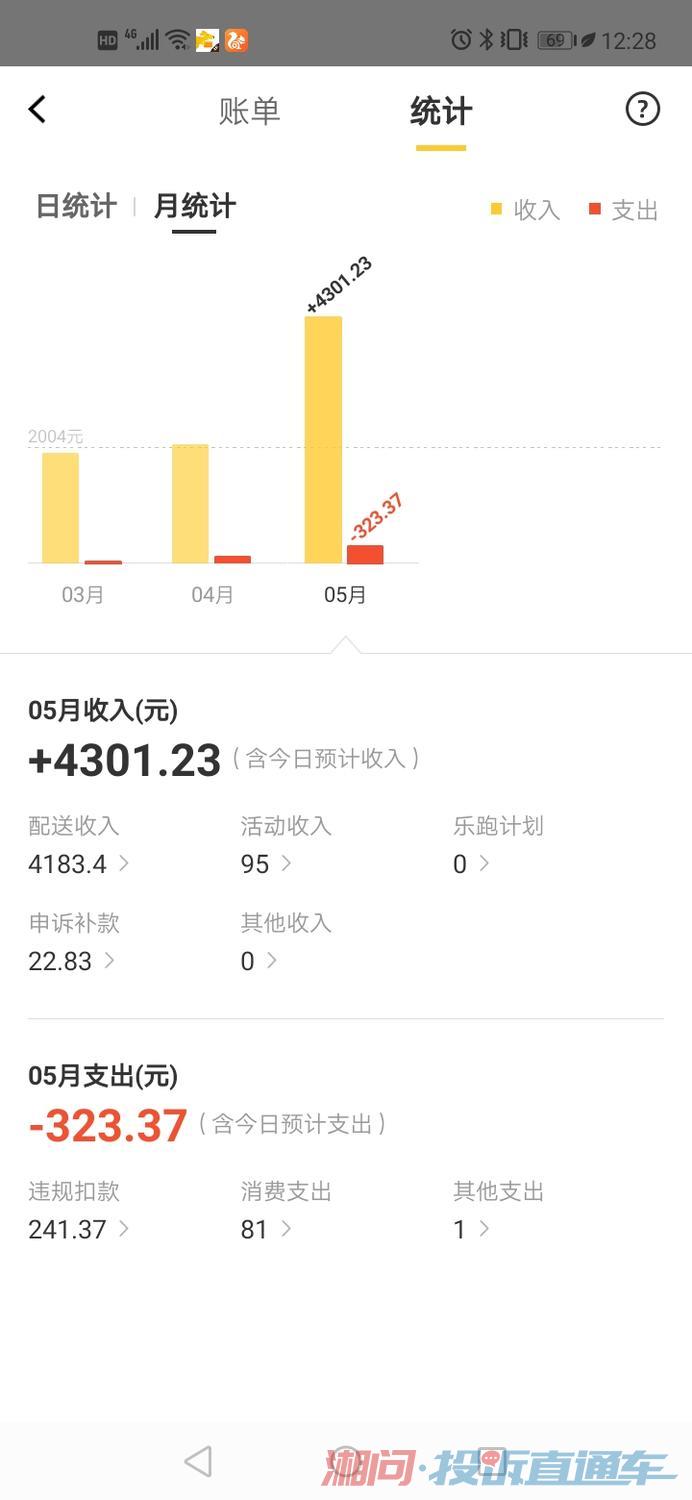This screenshot has width=692, height=1500.
Task: Select the 月统计 view
Action: tap(194, 206)
